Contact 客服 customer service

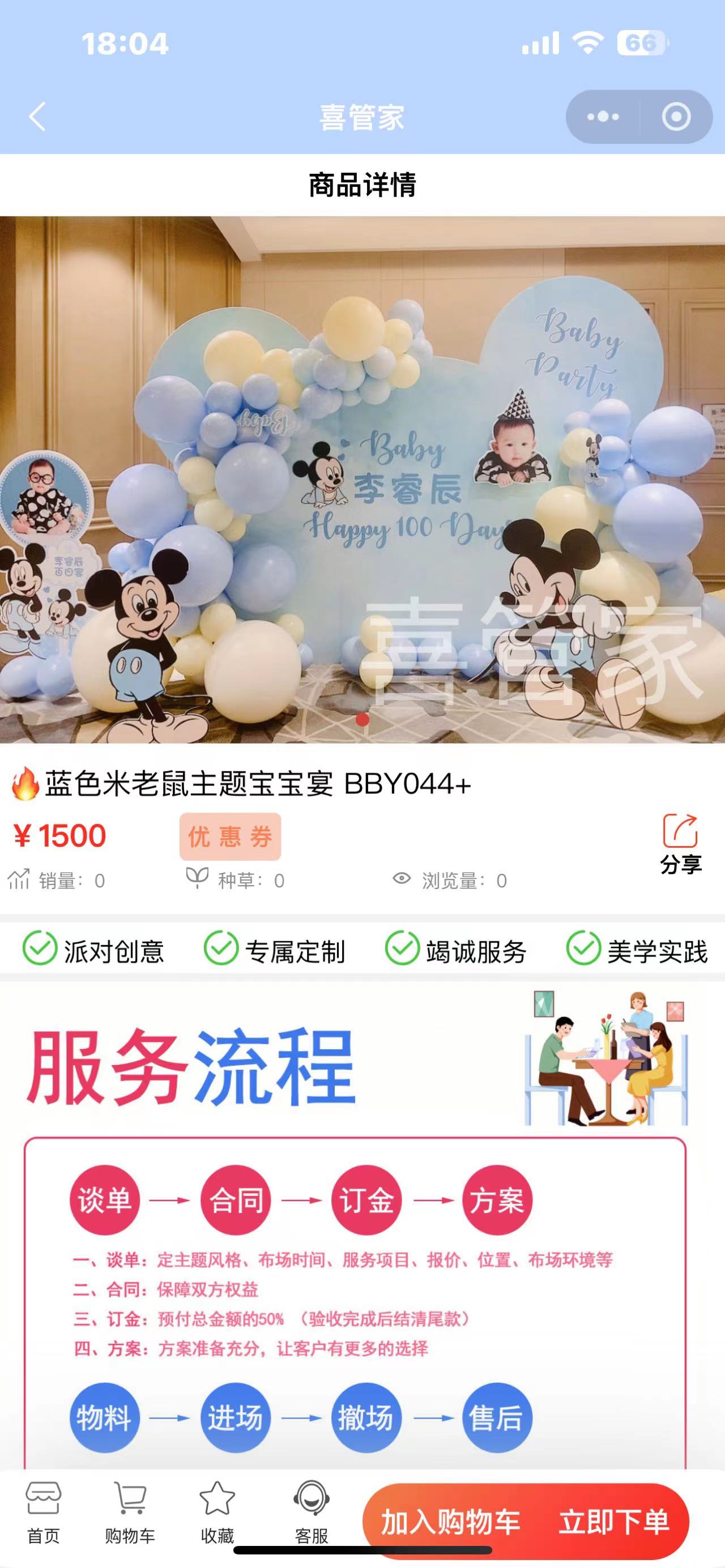coord(311,1513)
